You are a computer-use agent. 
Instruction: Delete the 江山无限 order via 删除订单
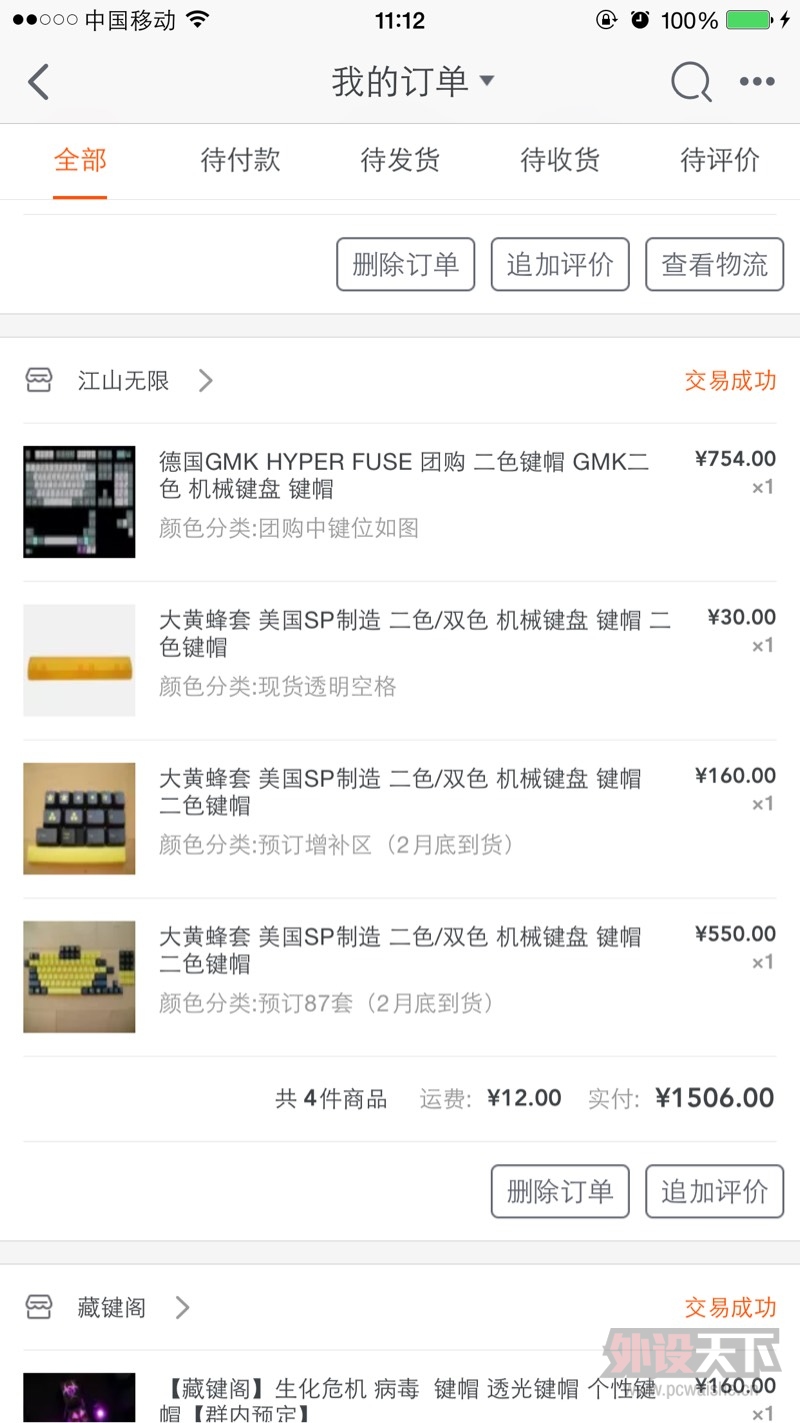(x=560, y=1191)
